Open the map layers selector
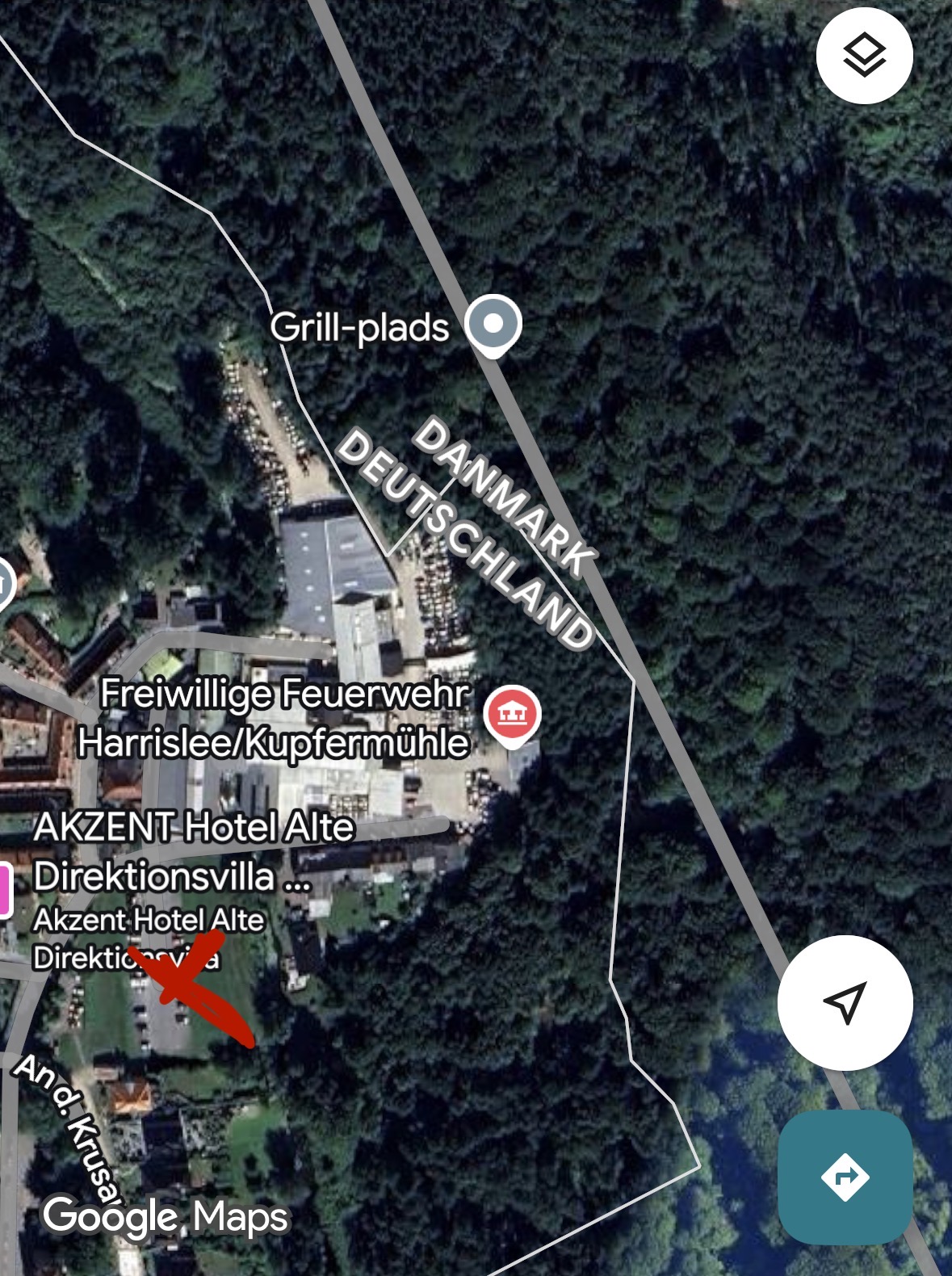952x1276 pixels. click(864, 56)
